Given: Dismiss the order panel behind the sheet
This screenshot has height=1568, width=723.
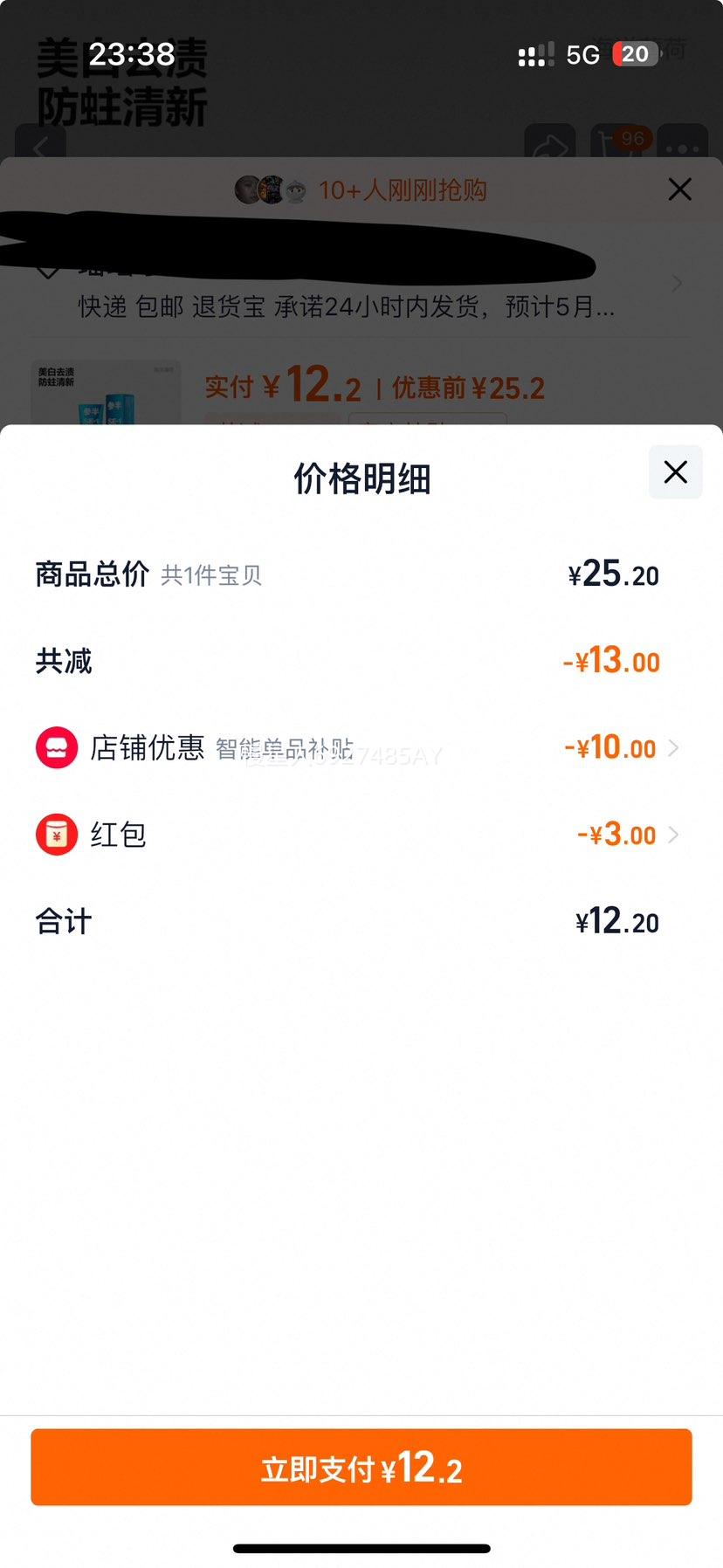Looking at the screenshot, I should coord(679,189).
